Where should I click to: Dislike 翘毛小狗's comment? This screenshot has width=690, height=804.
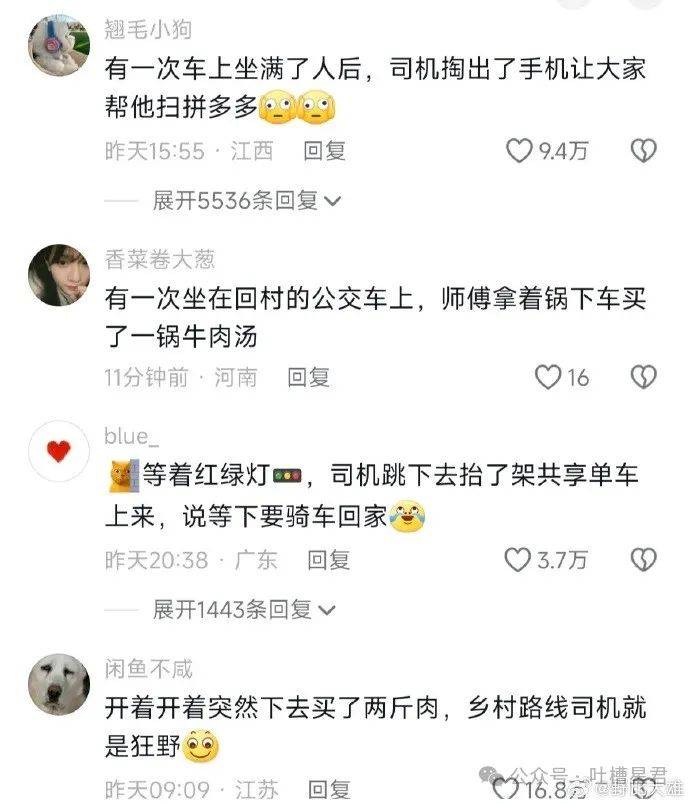[643, 151]
